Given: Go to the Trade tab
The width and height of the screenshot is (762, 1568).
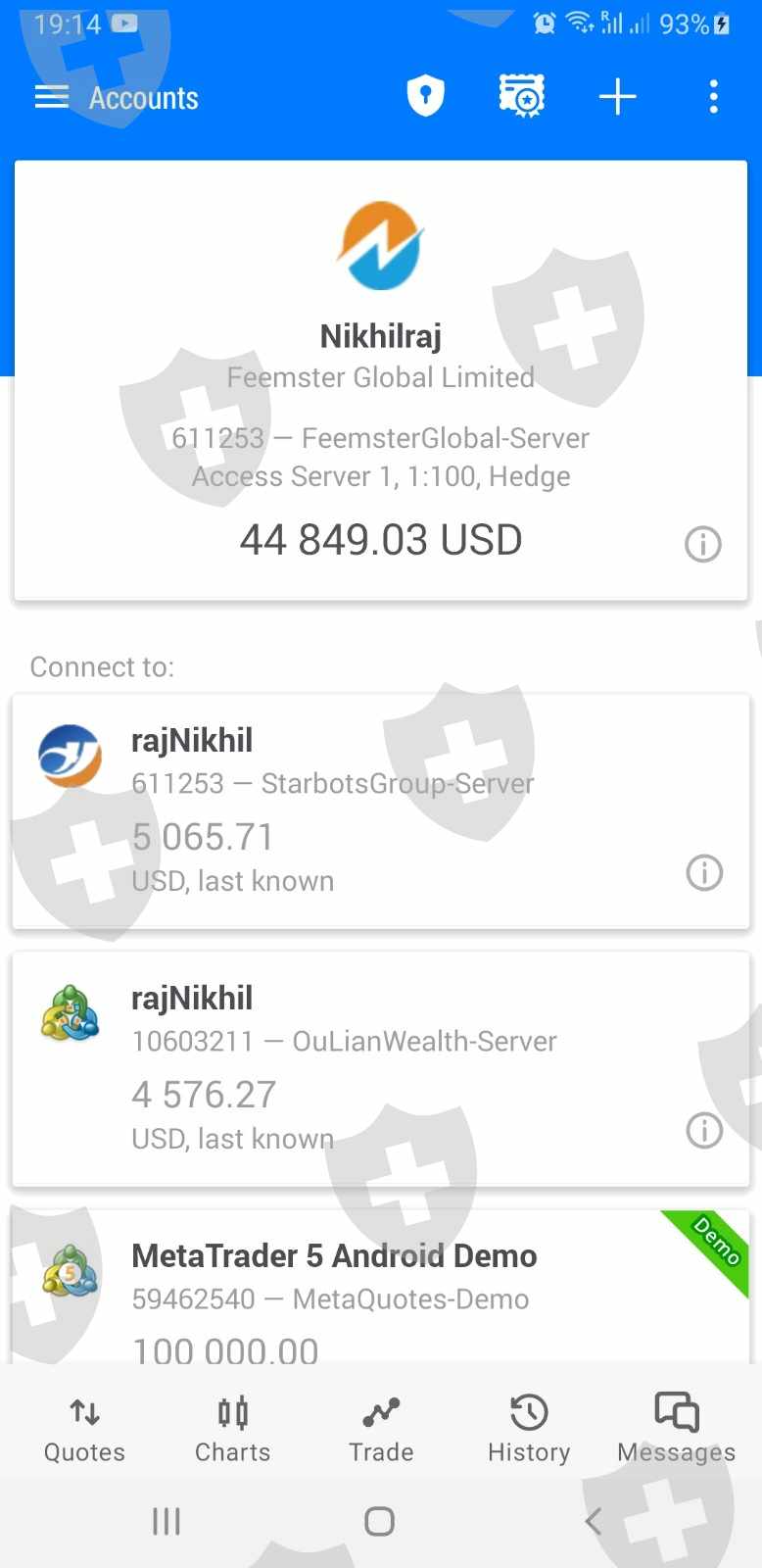Looking at the screenshot, I should pyautogui.click(x=381, y=1430).
